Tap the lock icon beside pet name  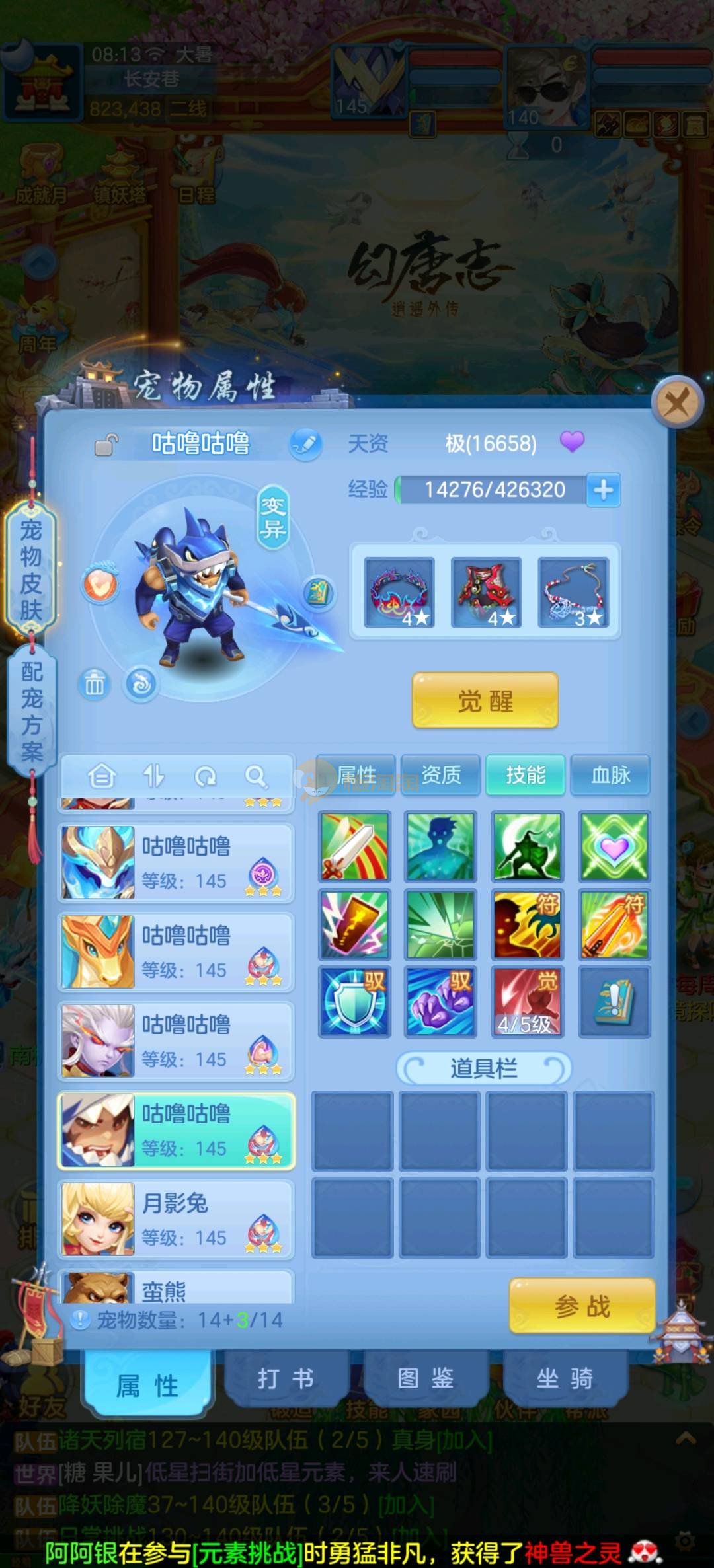pos(106,445)
